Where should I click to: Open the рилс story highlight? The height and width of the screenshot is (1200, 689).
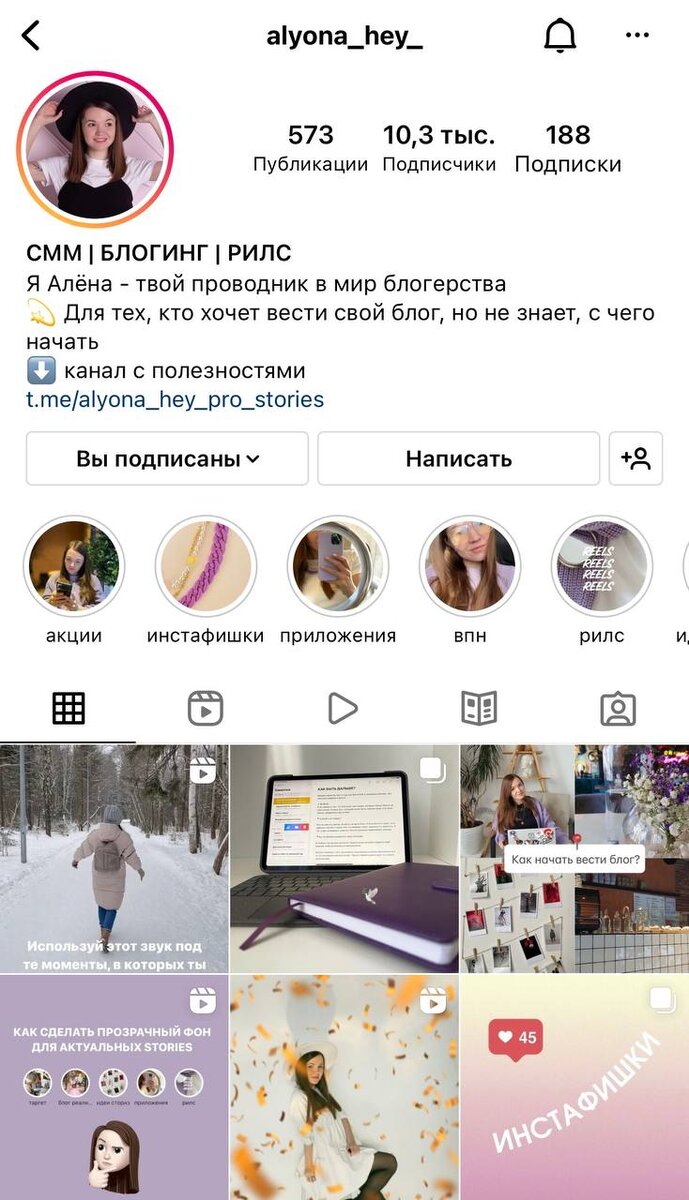coord(601,566)
